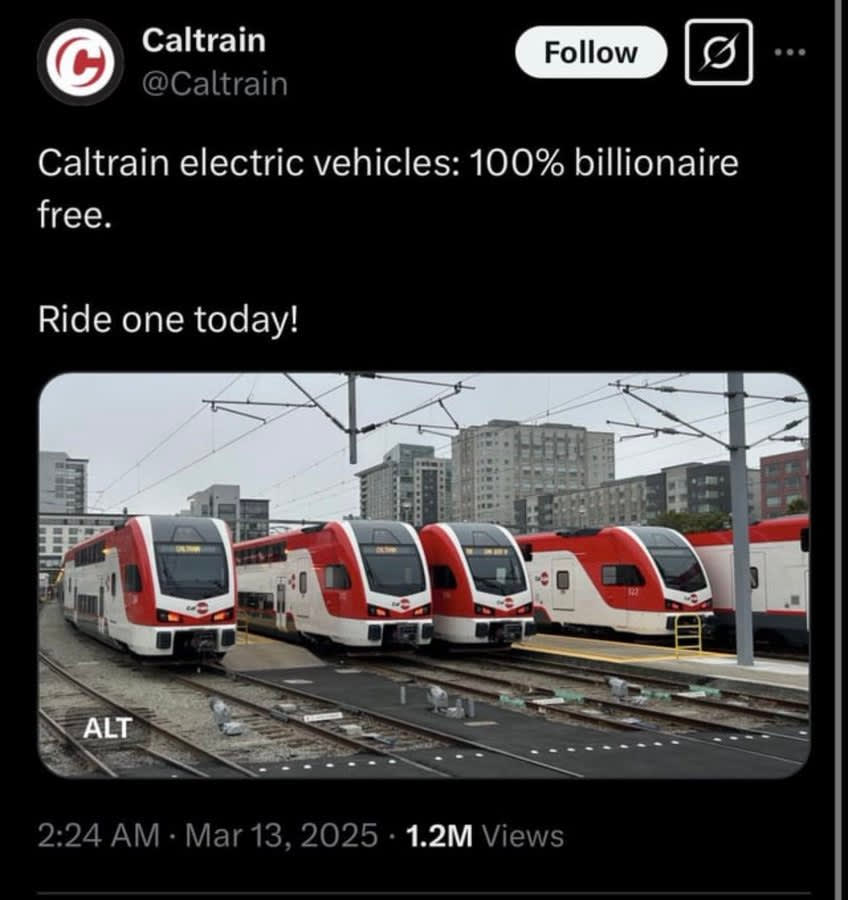The height and width of the screenshot is (900, 848).
Task: Open the Grok icon beside Follow
Action: click(x=719, y=52)
